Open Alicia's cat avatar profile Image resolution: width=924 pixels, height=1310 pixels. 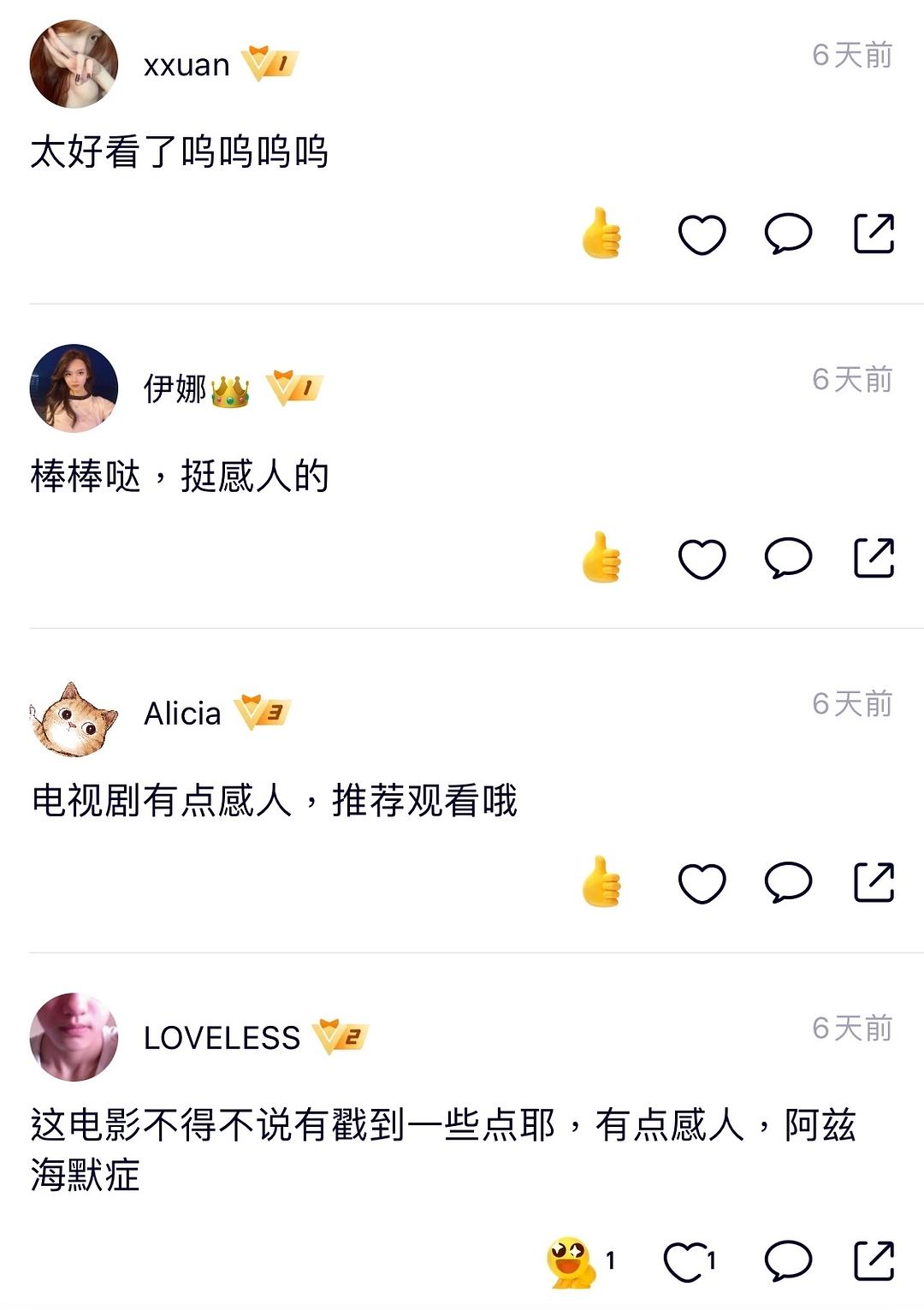pyautogui.click(x=74, y=719)
